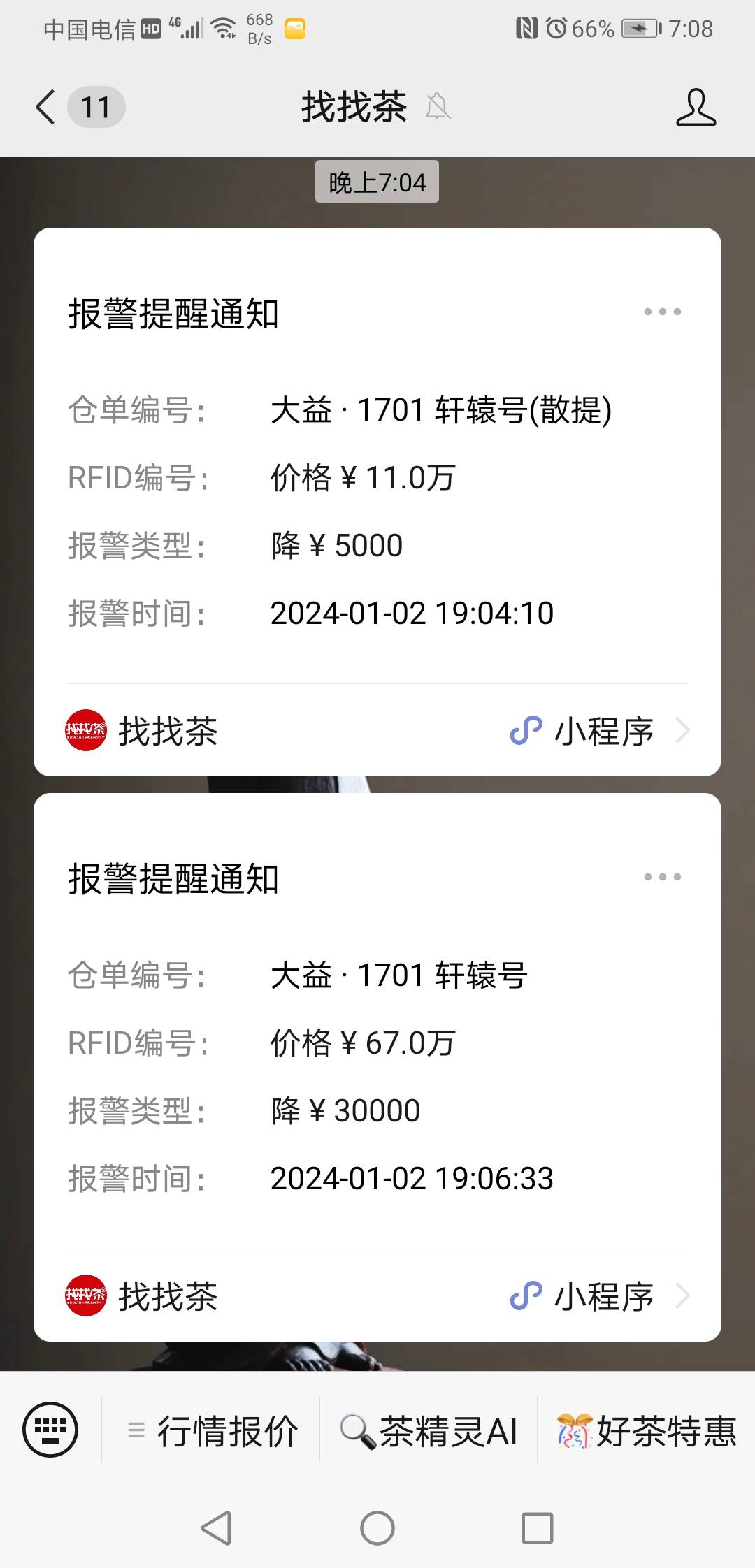Go back to the chat list
The image size is (755, 1568).
point(46,108)
